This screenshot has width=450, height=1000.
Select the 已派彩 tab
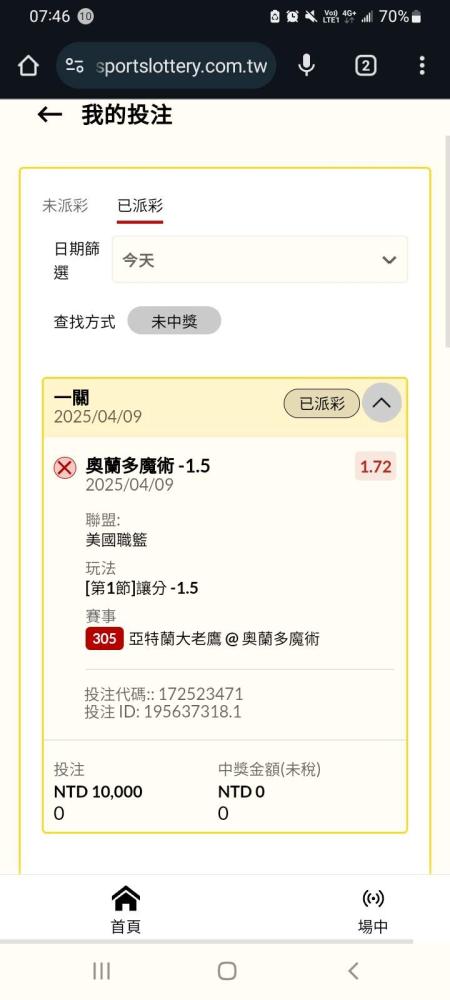coord(140,206)
